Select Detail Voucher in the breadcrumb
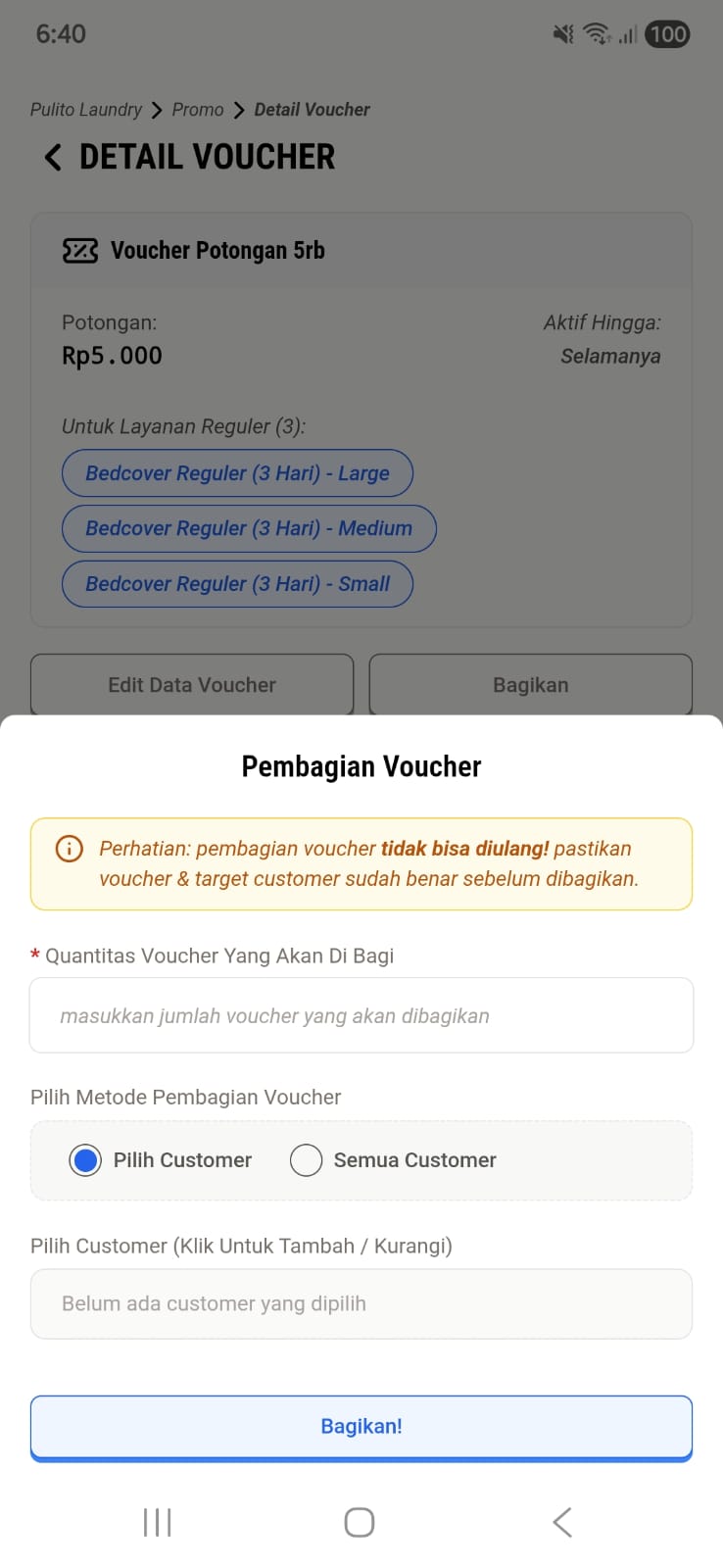The image size is (723, 1568). point(312,110)
